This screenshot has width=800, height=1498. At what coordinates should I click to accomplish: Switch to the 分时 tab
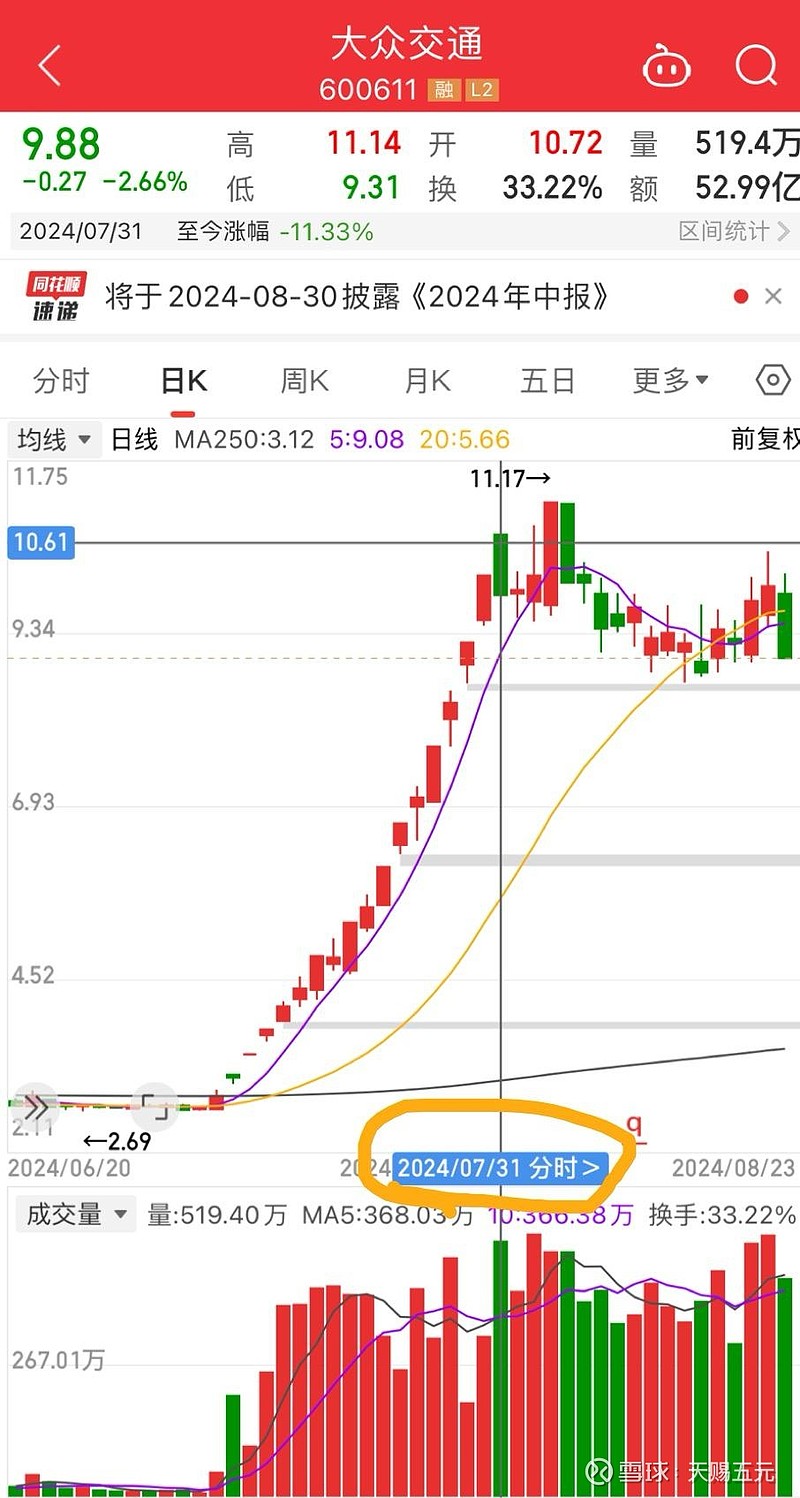coord(61,381)
